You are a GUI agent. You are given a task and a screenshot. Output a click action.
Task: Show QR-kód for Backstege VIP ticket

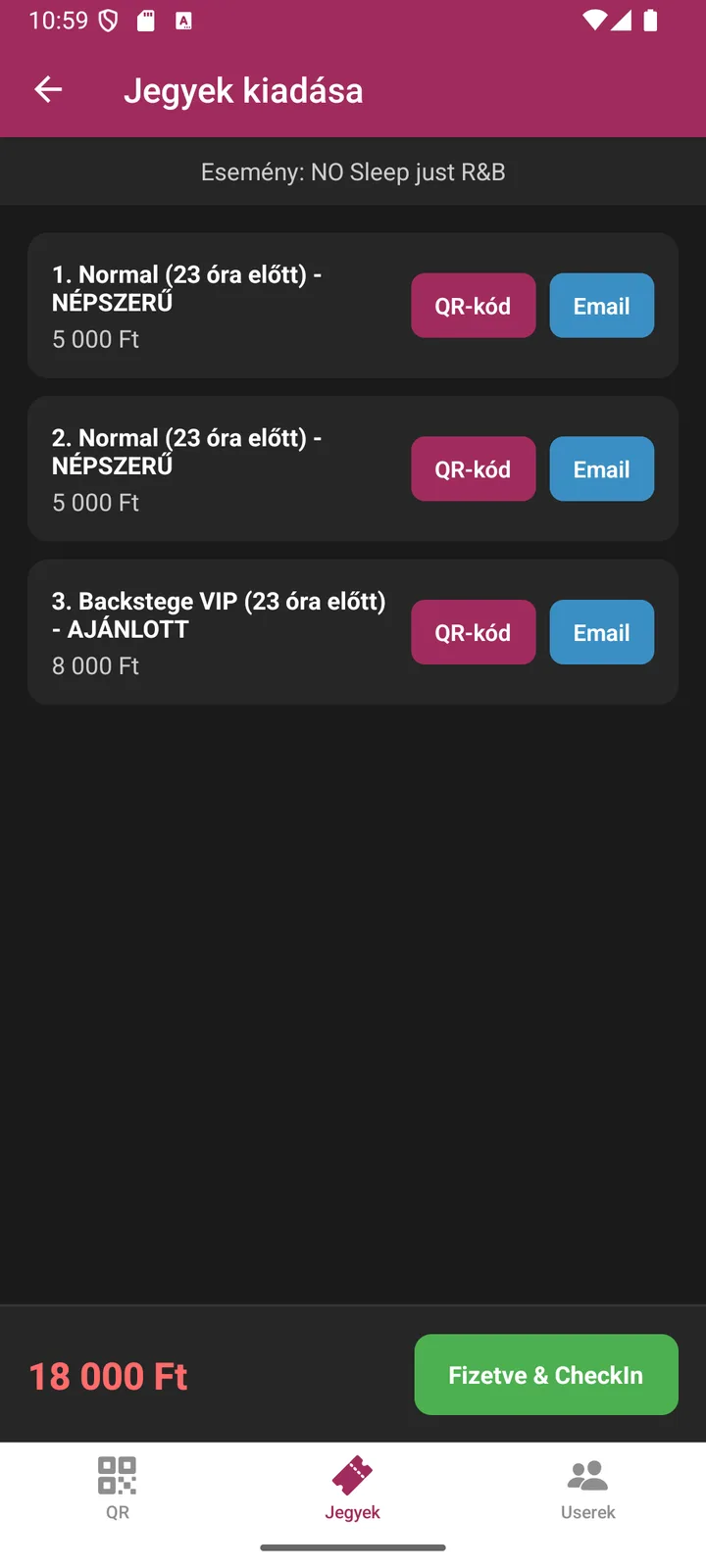click(473, 632)
